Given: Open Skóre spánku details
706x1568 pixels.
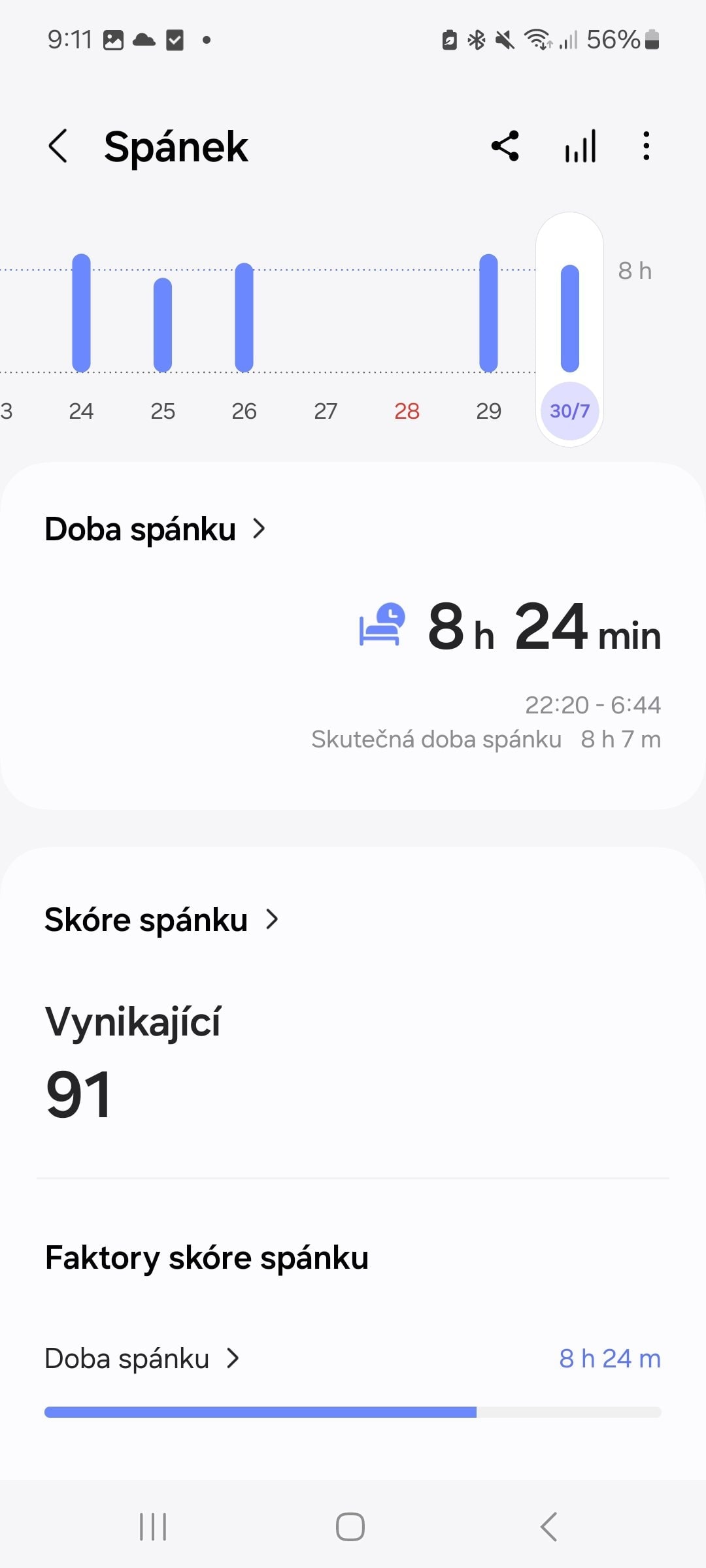Looking at the screenshot, I should (161, 919).
